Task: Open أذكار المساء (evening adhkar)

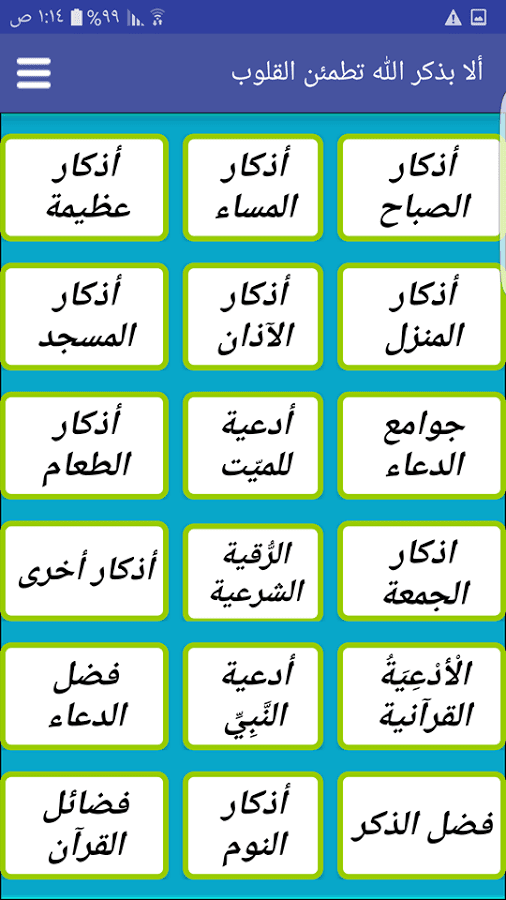Action: click(x=253, y=188)
